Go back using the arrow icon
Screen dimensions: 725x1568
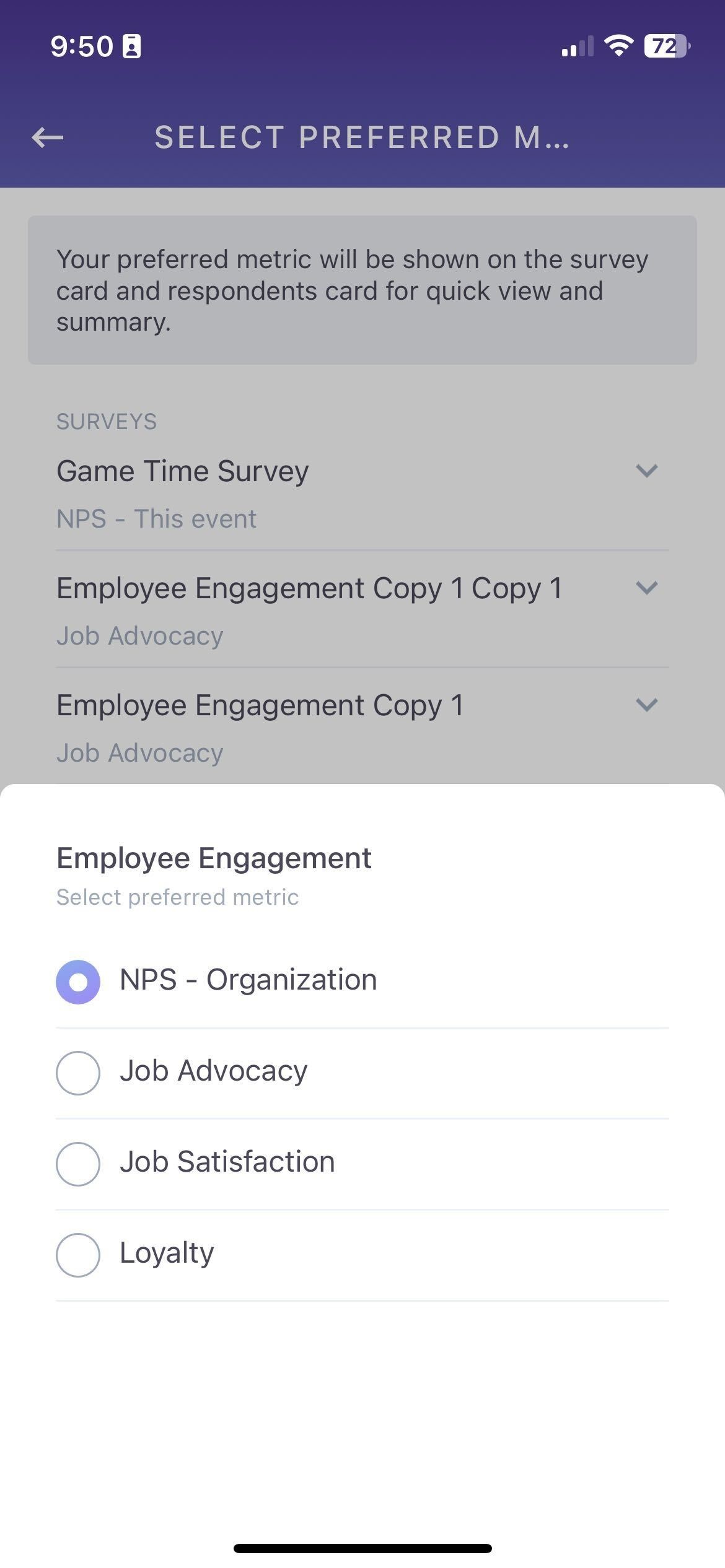click(48, 137)
